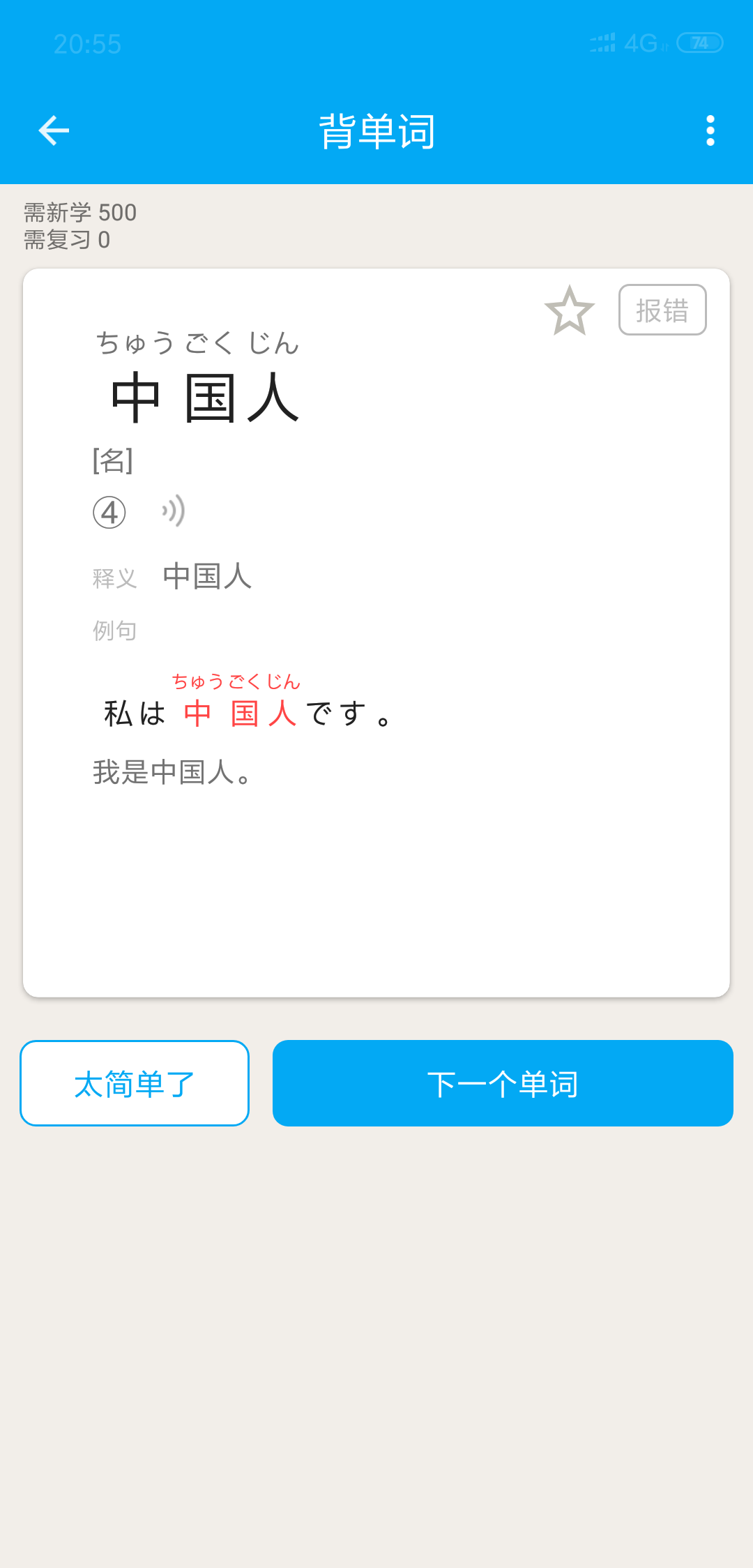Star the word 中国人 as favorite
This screenshot has width=753, height=1568.
pyautogui.click(x=569, y=310)
